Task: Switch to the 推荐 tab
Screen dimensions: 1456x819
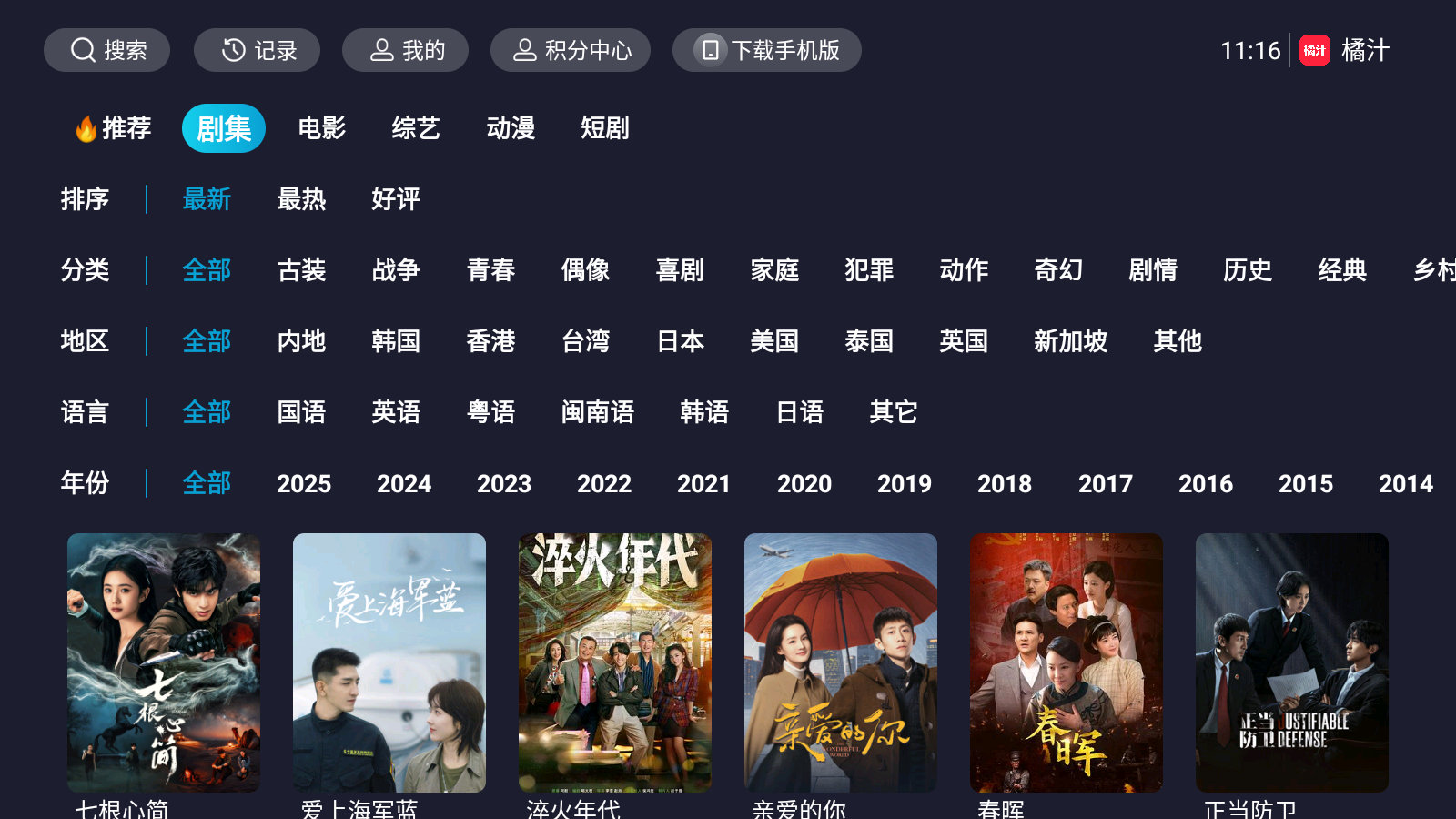Action: 115,128
